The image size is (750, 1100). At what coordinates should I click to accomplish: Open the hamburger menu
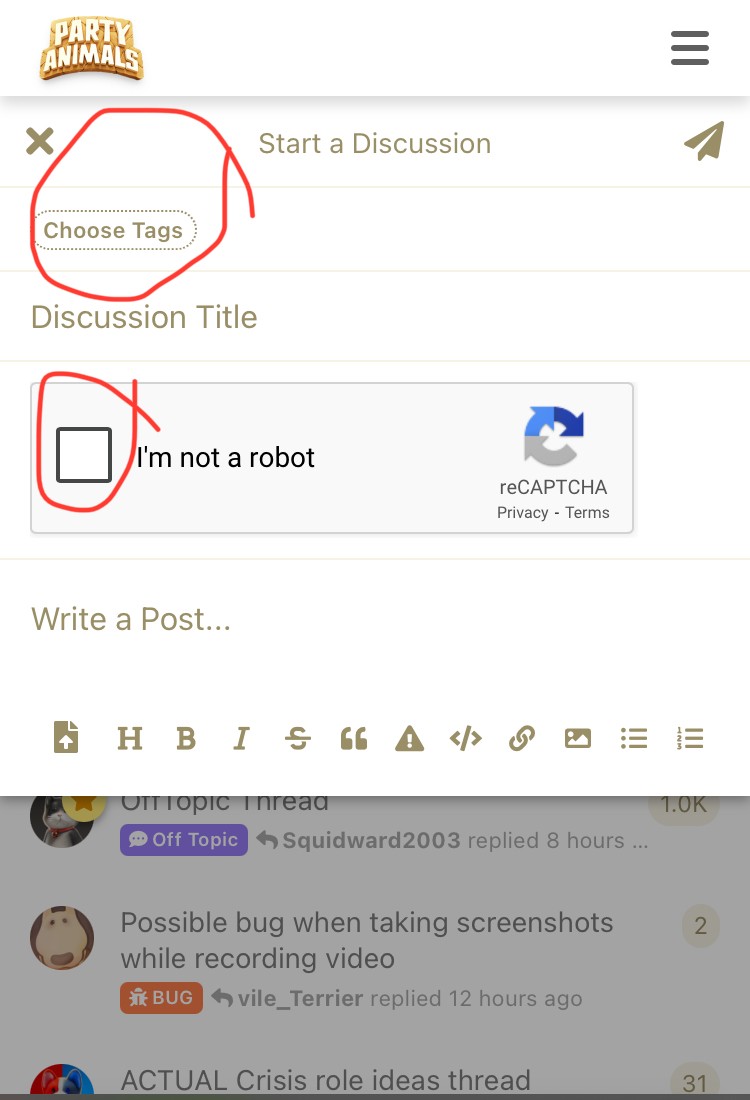pos(690,47)
